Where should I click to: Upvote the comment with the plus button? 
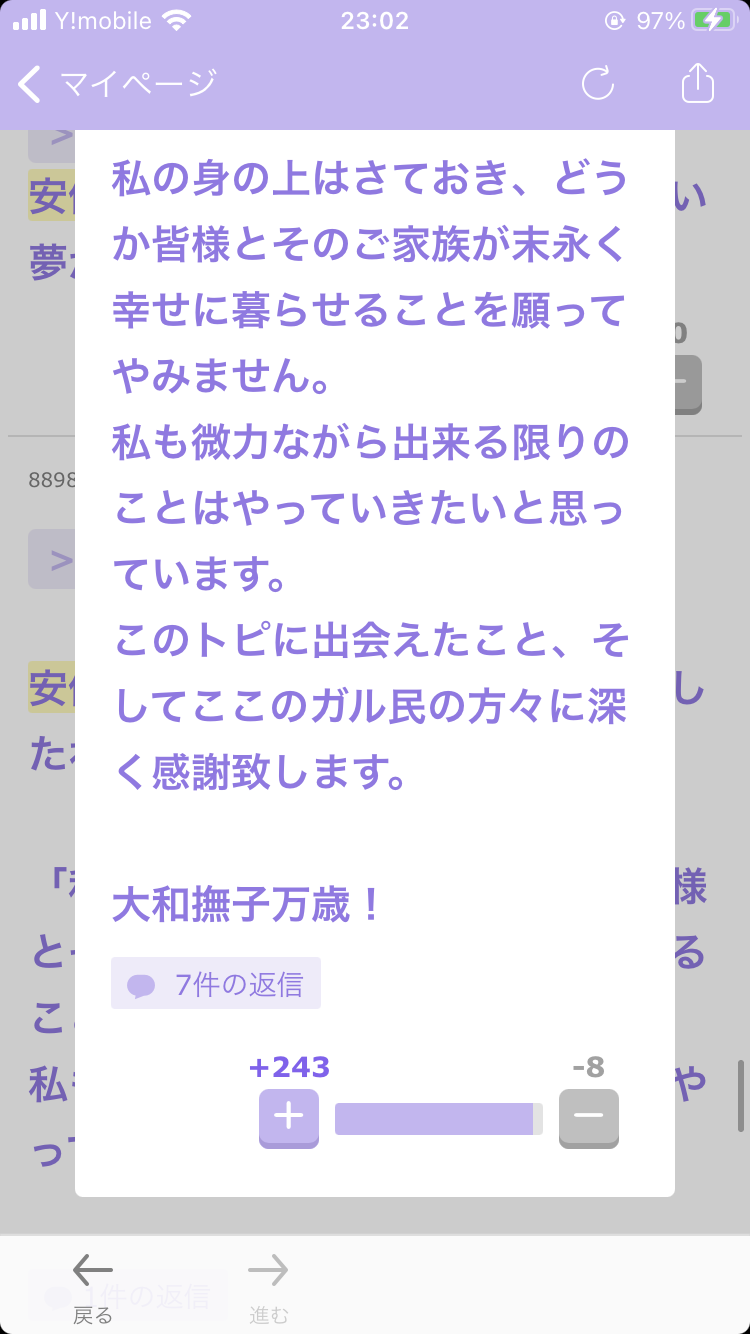coord(288,1118)
